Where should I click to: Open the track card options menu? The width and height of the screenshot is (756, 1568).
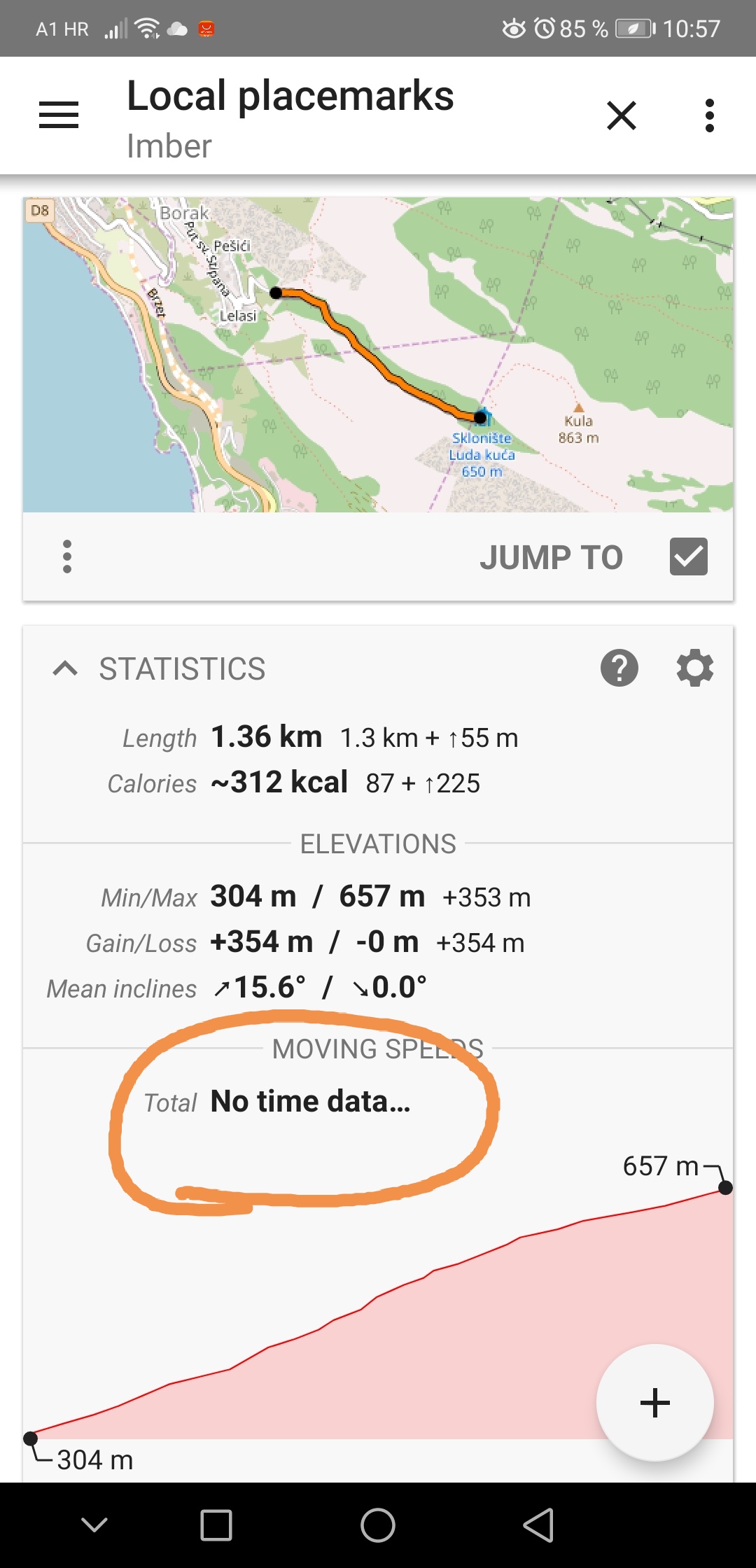pos(67,556)
